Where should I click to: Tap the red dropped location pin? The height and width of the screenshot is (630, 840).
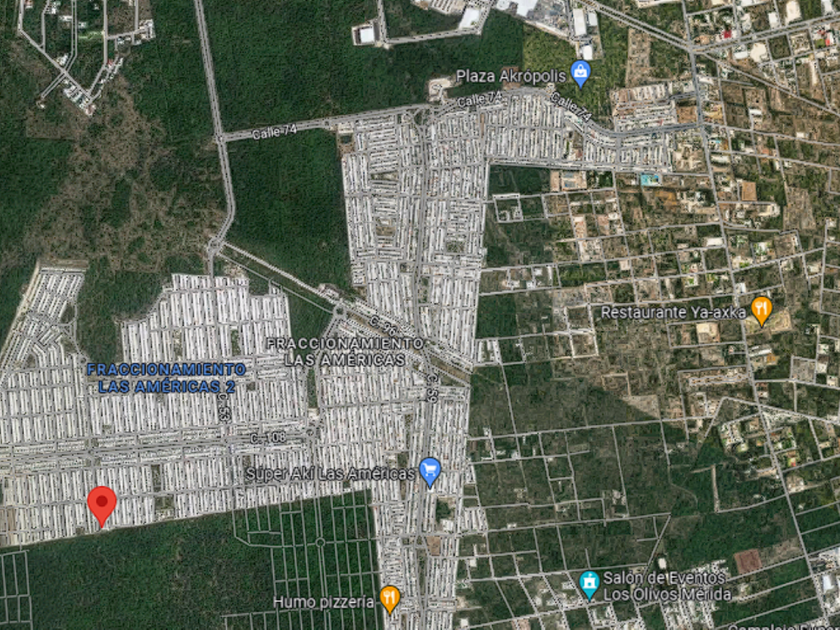pyautogui.click(x=102, y=506)
